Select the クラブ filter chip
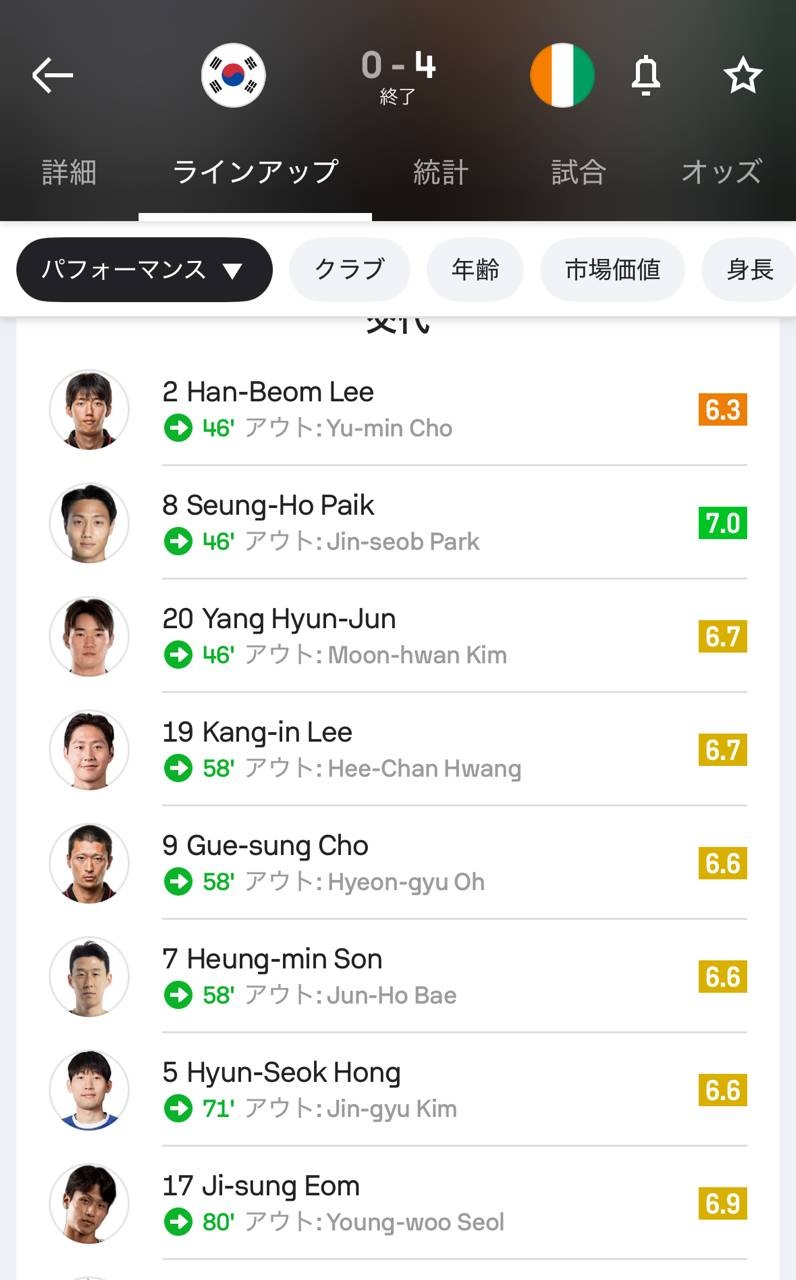 (x=349, y=270)
